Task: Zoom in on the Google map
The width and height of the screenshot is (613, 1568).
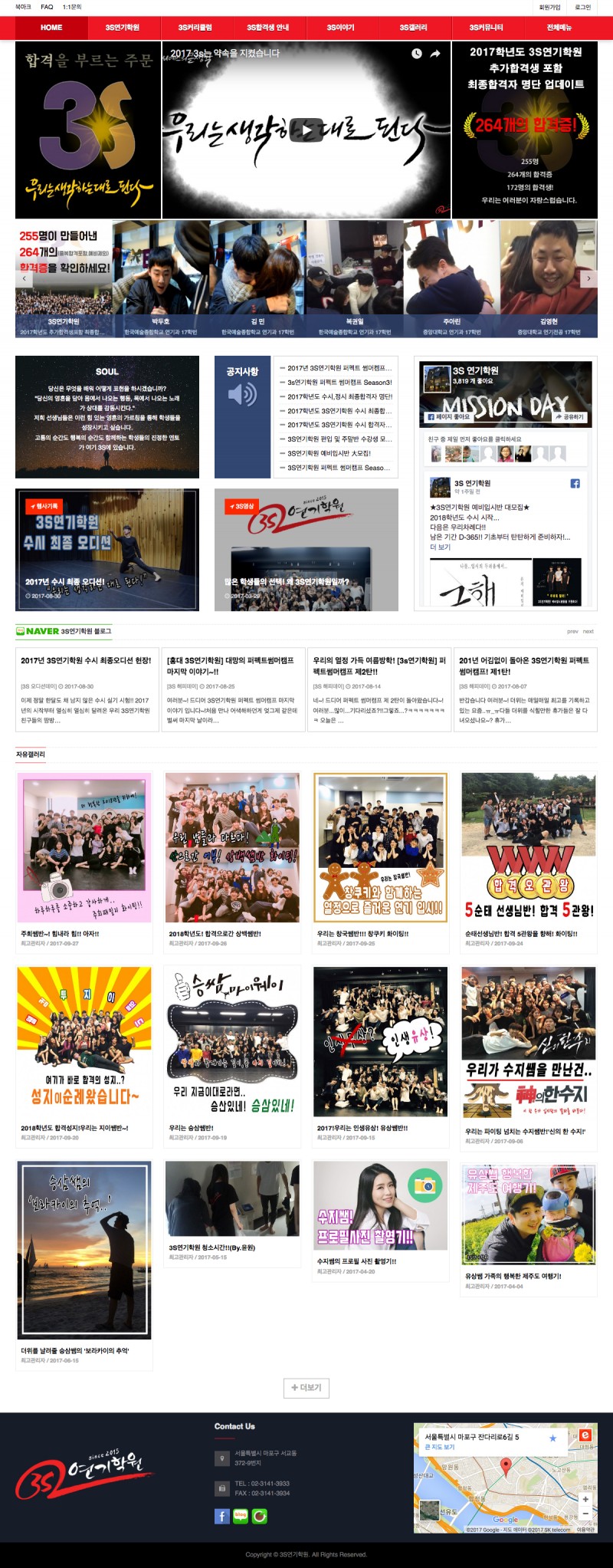Action: pos(585,1499)
